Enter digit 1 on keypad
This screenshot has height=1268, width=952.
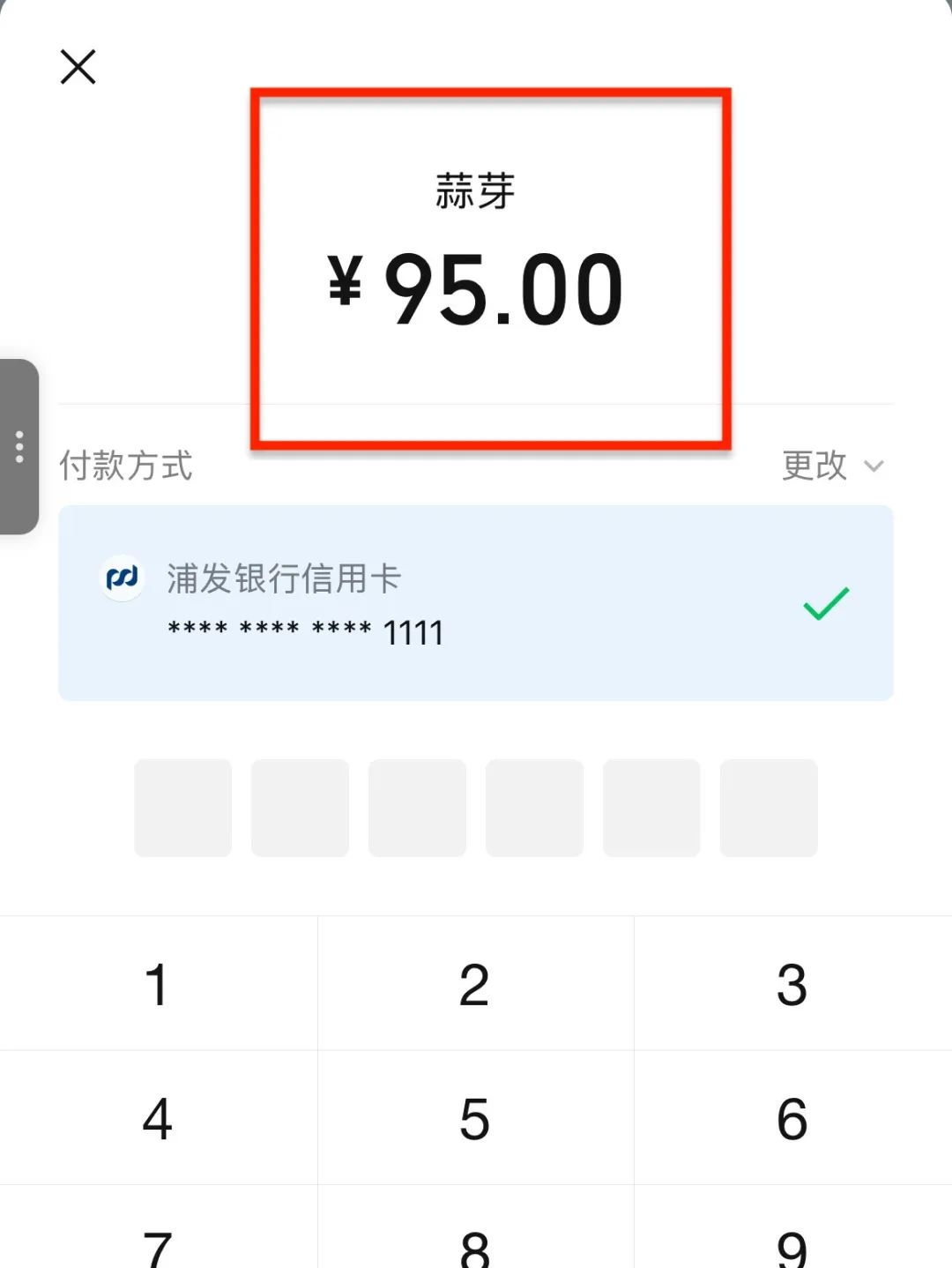coord(158,984)
